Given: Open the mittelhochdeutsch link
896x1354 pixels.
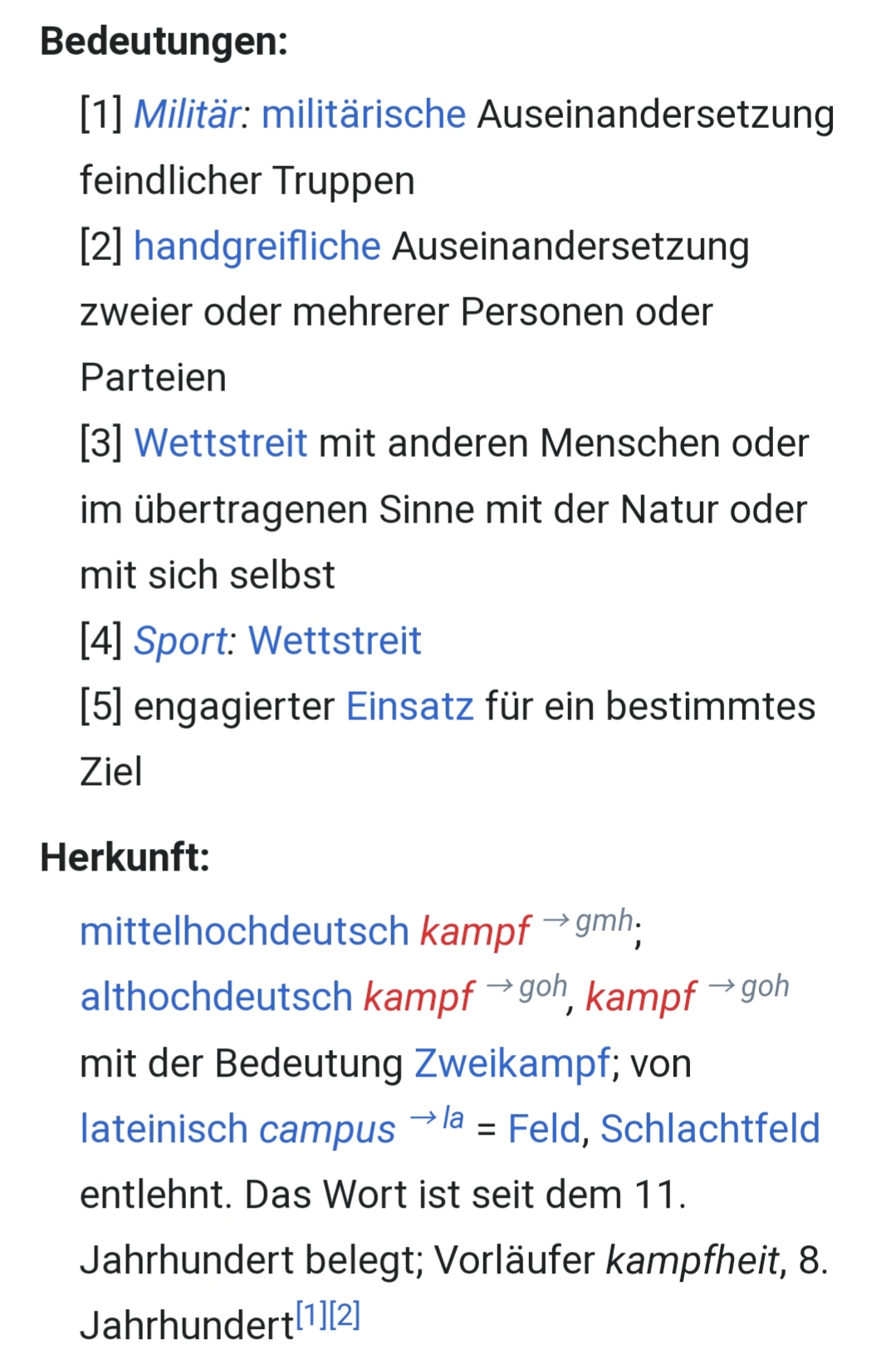Looking at the screenshot, I should [244, 931].
